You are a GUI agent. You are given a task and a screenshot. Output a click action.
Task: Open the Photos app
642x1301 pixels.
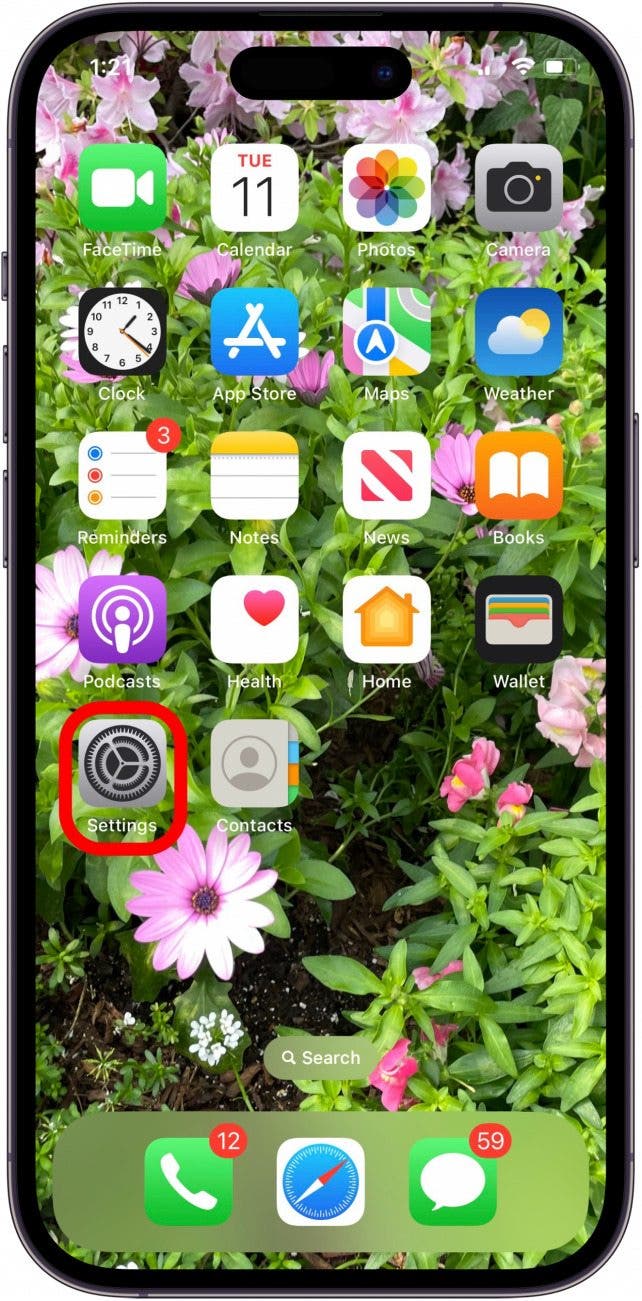(x=386, y=188)
